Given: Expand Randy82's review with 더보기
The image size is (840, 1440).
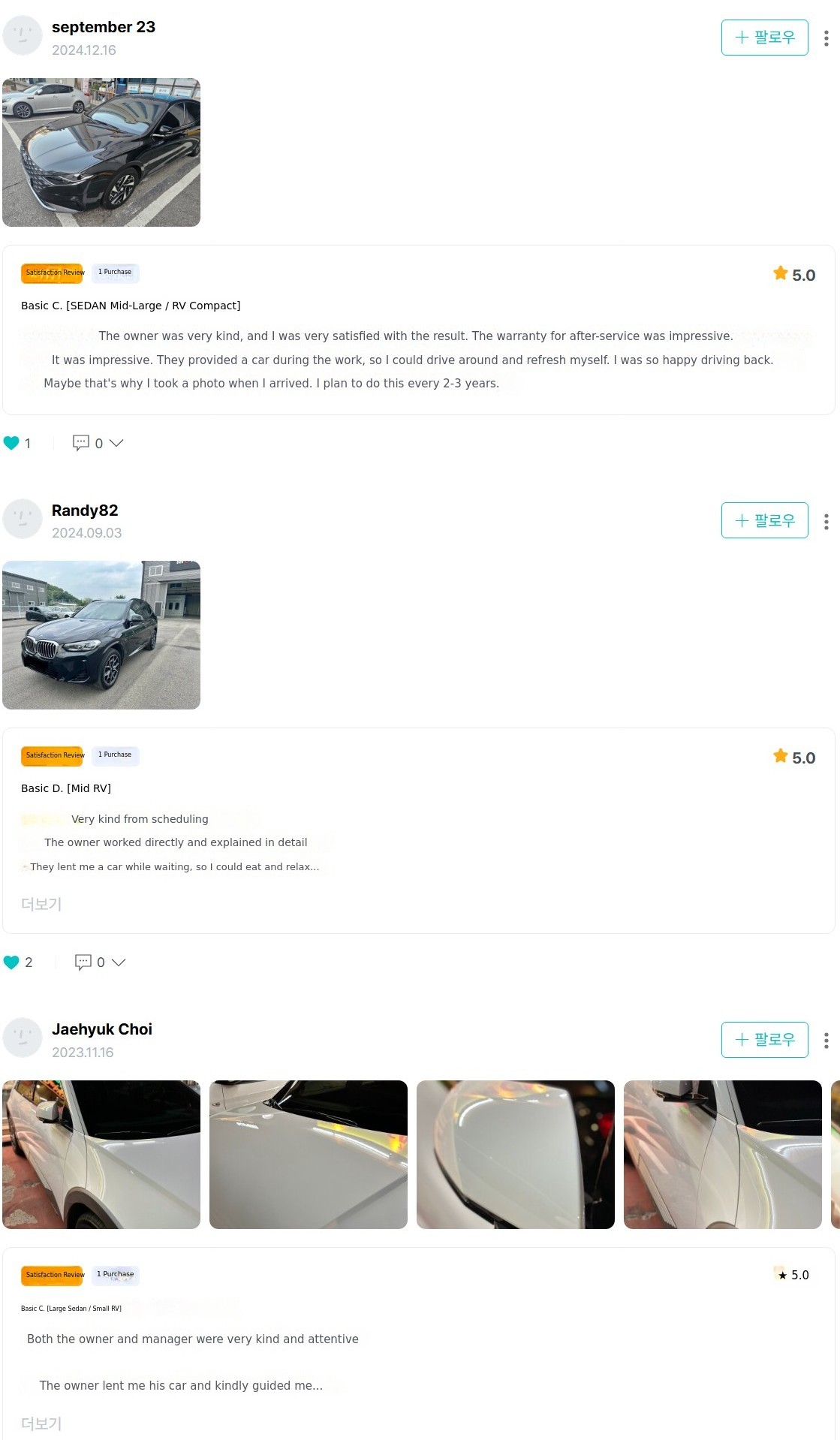Looking at the screenshot, I should click(41, 904).
